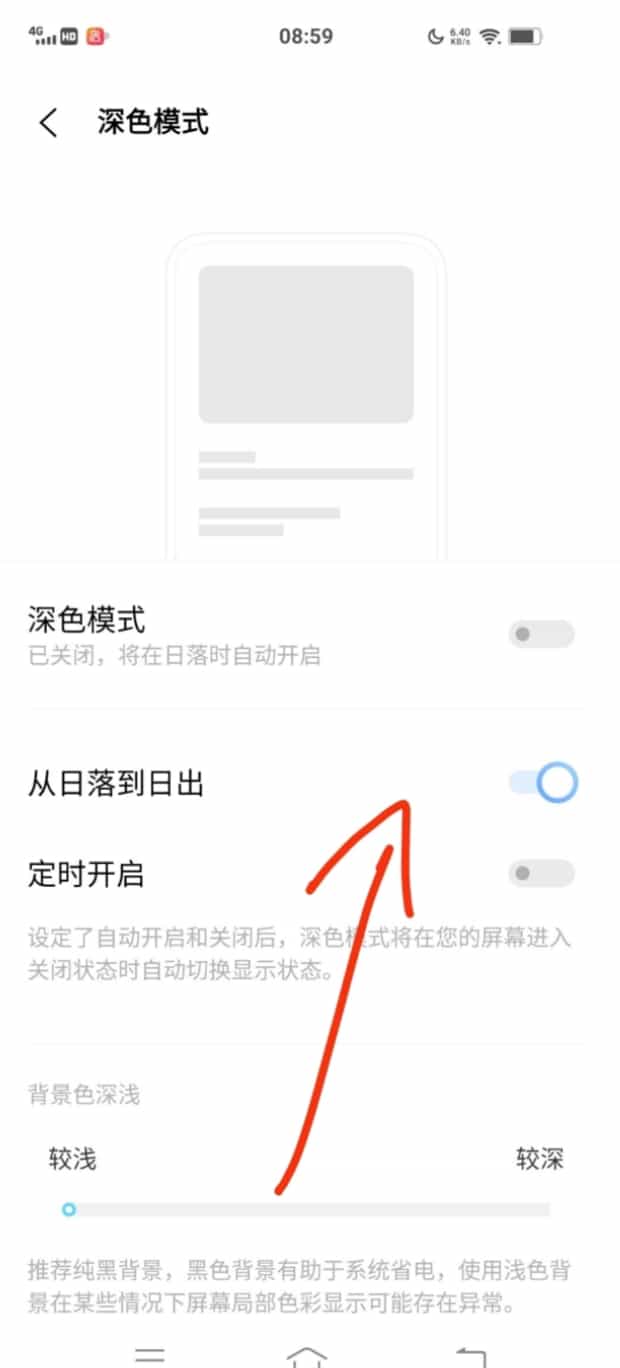The image size is (620, 1368).
Task: Turn on the 深色模式 switch
Action: point(541,634)
